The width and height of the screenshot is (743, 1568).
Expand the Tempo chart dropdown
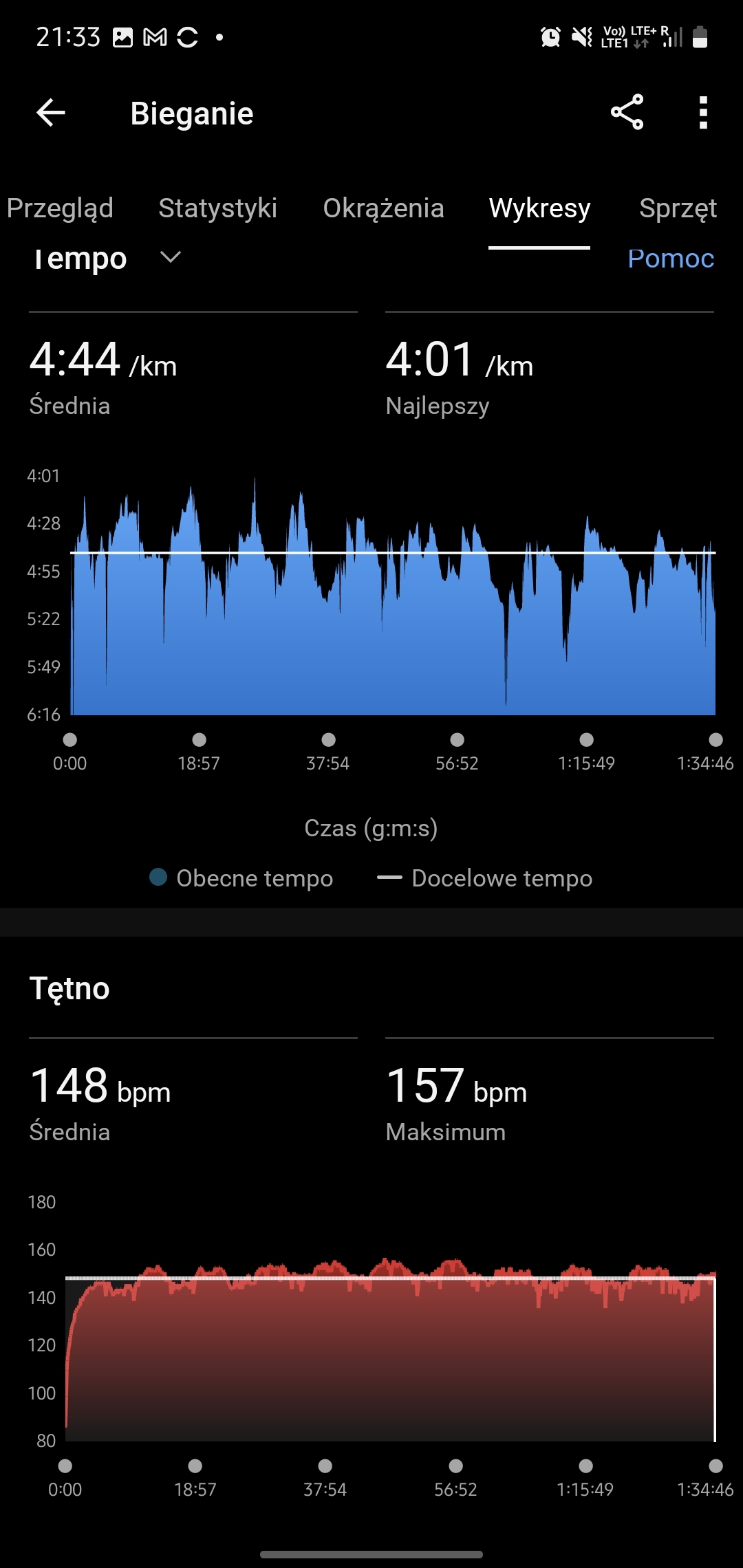coord(170,258)
